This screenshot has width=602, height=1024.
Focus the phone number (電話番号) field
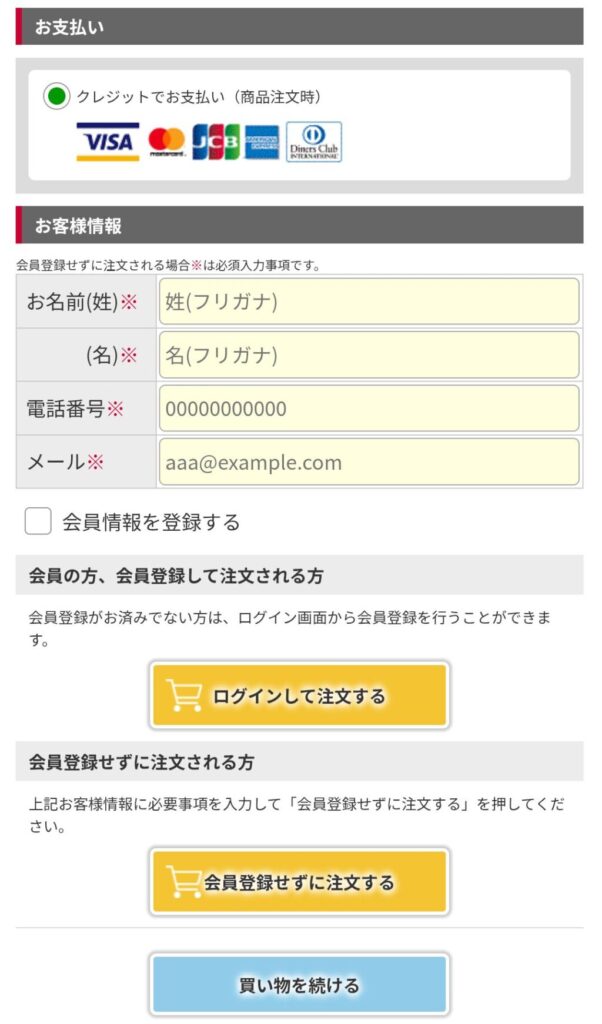pyautogui.click(x=368, y=408)
